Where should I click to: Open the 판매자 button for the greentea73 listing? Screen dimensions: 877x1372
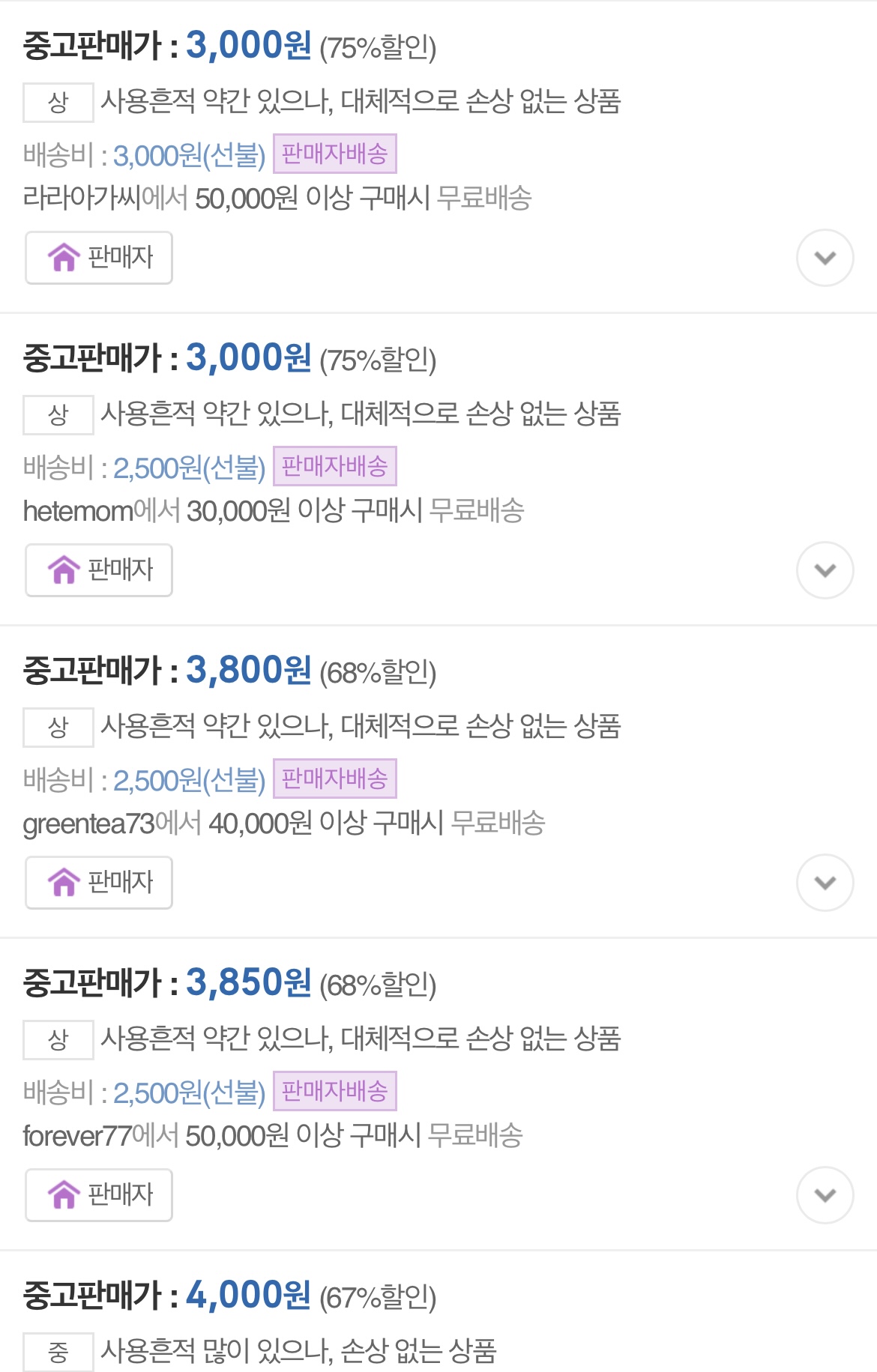(99, 883)
